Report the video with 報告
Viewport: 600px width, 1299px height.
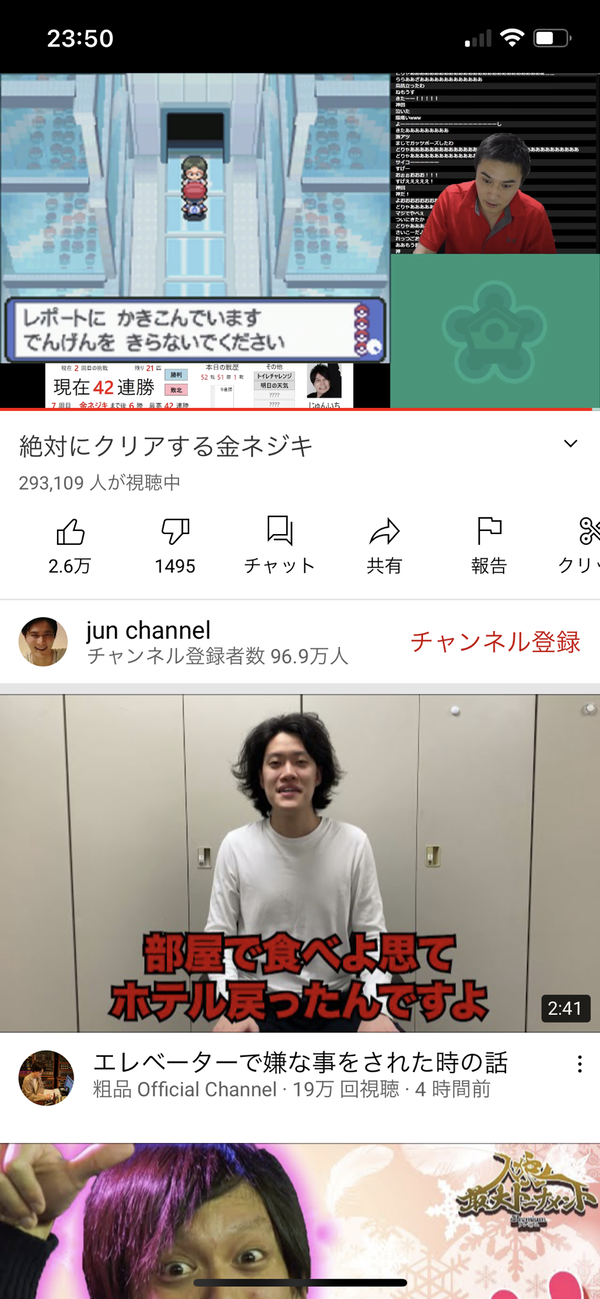pyautogui.click(x=489, y=545)
